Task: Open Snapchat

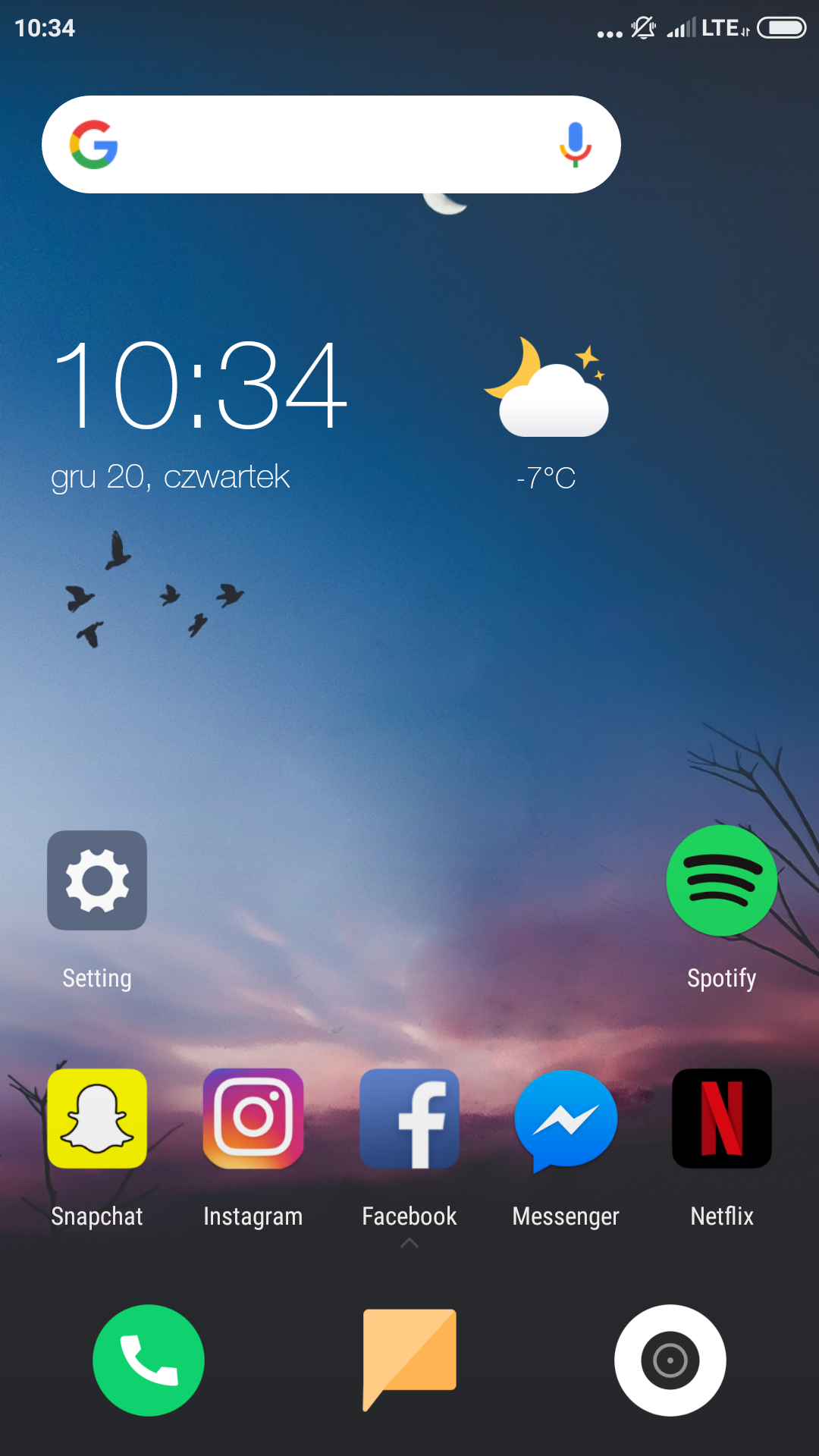Action: pos(97,1119)
